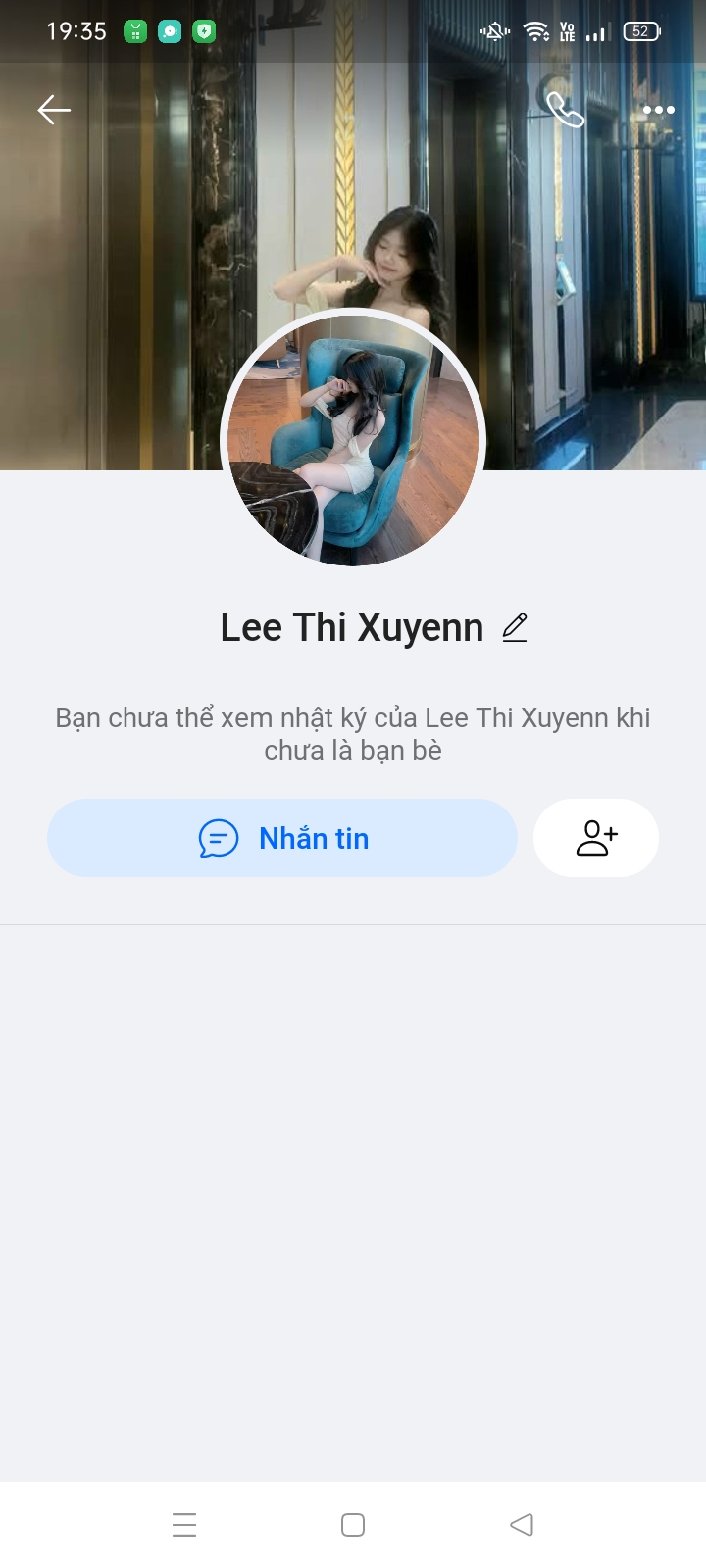Open the three-dot overflow menu
This screenshot has width=706, height=1568.
click(658, 110)
